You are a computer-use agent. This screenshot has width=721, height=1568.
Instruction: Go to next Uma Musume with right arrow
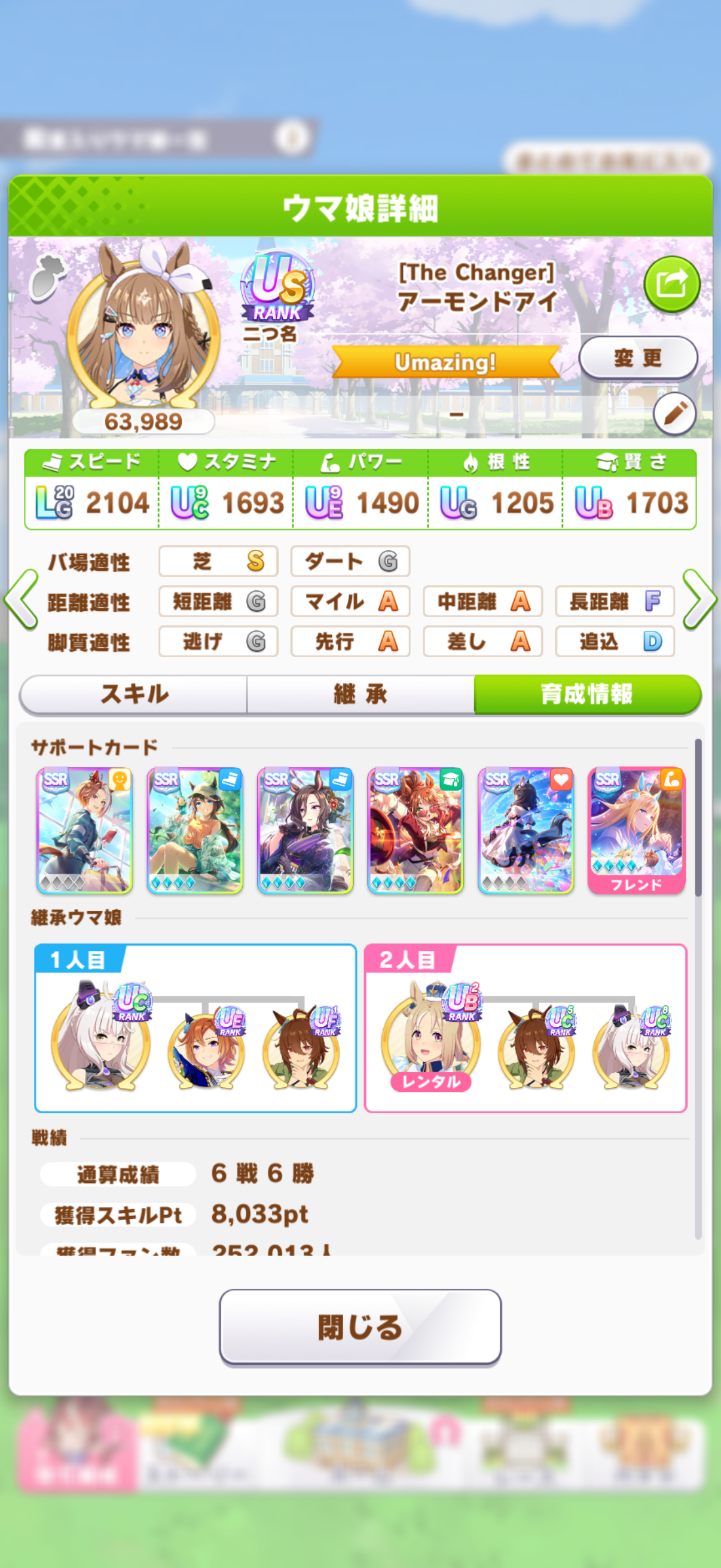pos(698,600)
